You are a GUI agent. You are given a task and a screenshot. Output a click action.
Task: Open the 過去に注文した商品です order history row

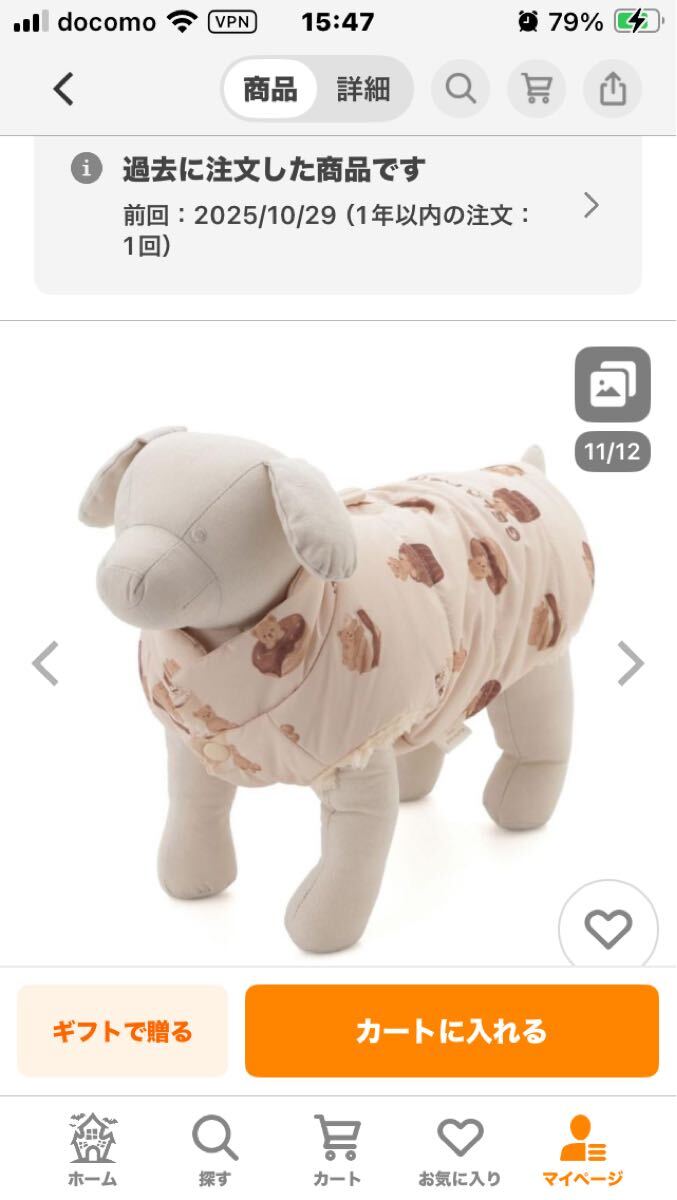[x=338, y=207]
